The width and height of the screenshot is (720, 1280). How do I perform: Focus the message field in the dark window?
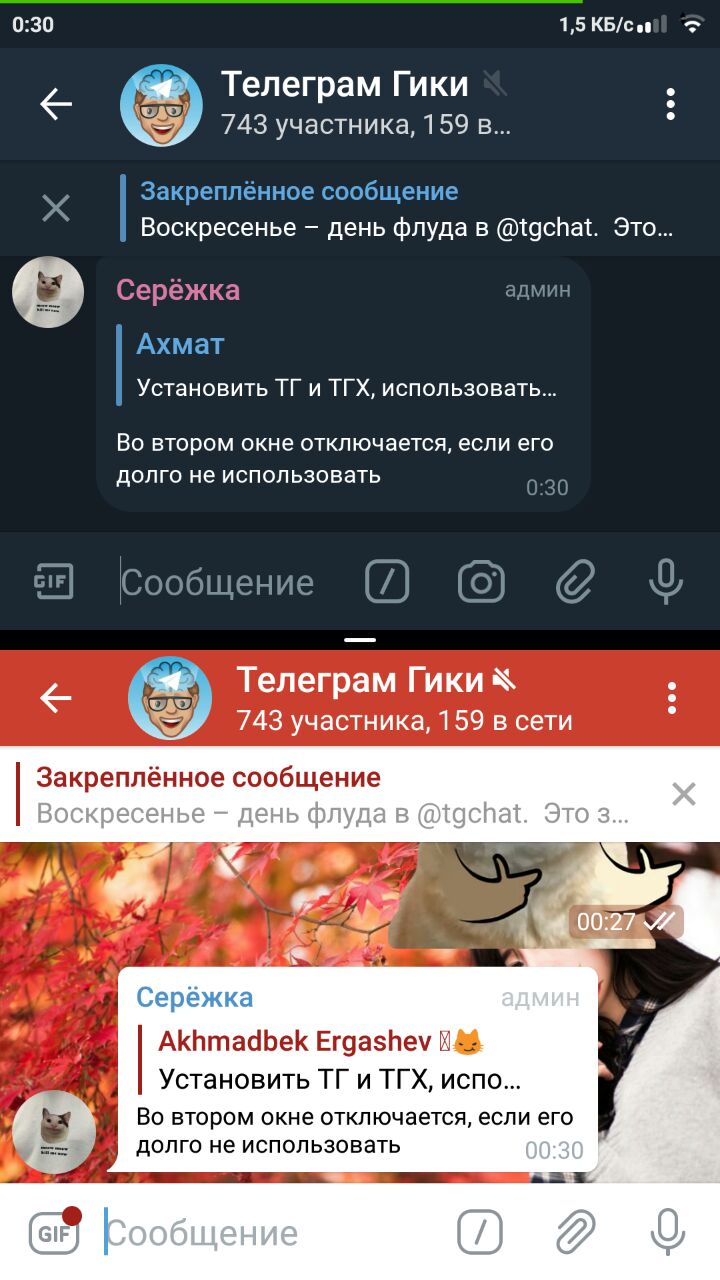(x=230, y=582)
